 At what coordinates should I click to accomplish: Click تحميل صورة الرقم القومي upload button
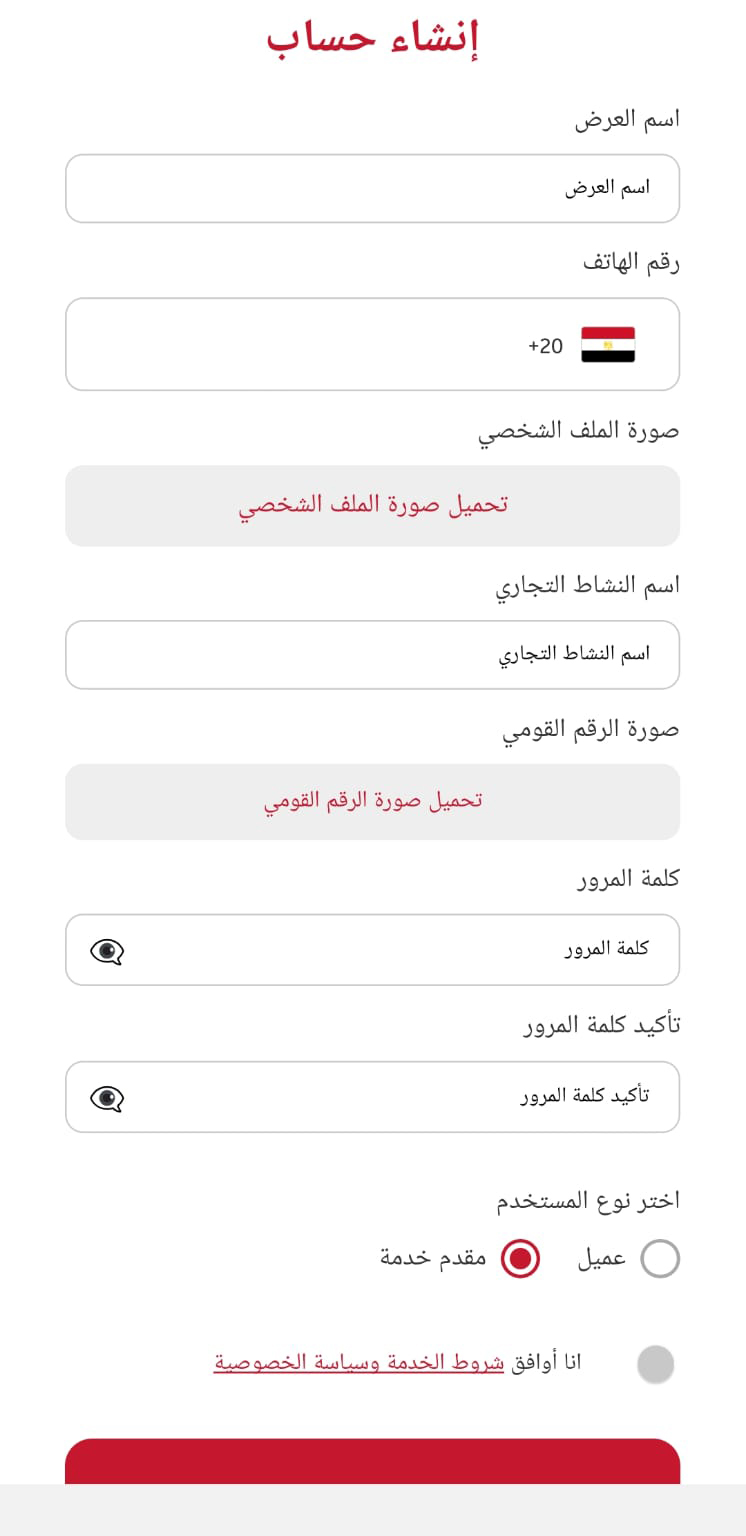pyautogui.click(x=372, y=801)
